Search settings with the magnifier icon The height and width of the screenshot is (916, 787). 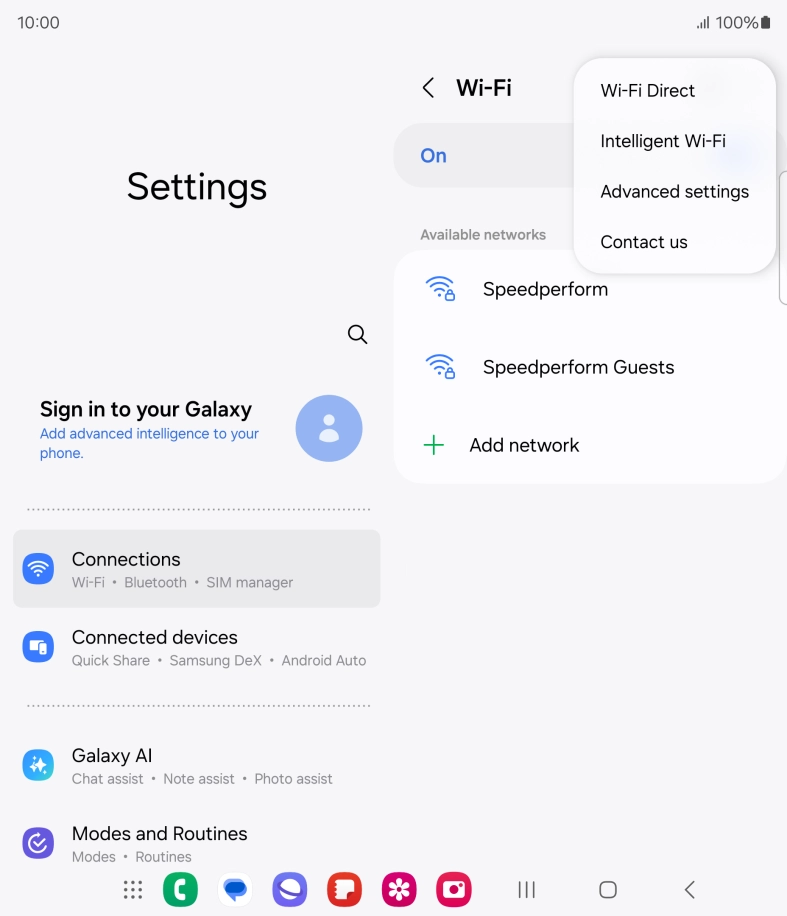point(358,334)
